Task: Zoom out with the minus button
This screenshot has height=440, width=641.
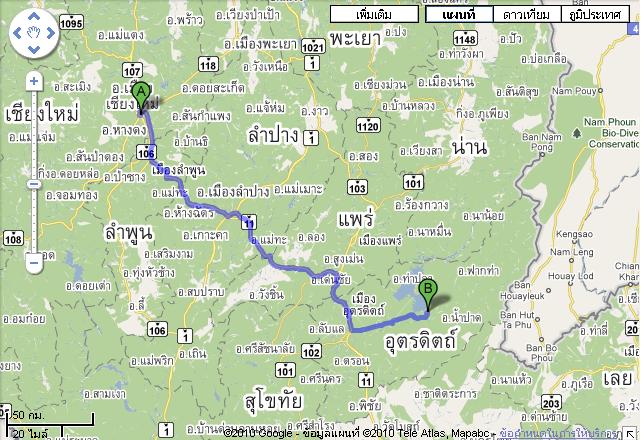Action: (x=34, y=263)
